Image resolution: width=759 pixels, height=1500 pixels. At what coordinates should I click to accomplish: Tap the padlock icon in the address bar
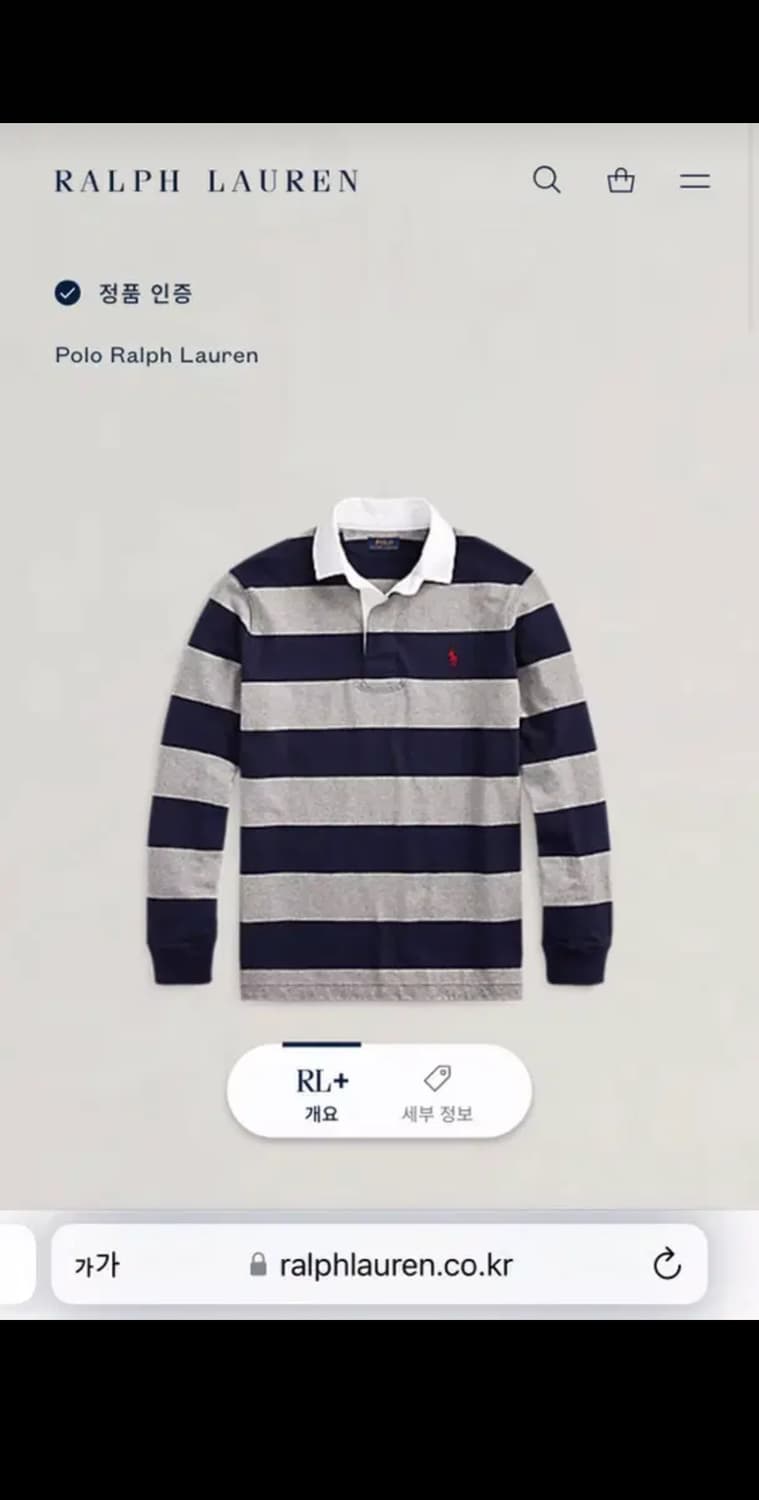tap(260, 1264)
